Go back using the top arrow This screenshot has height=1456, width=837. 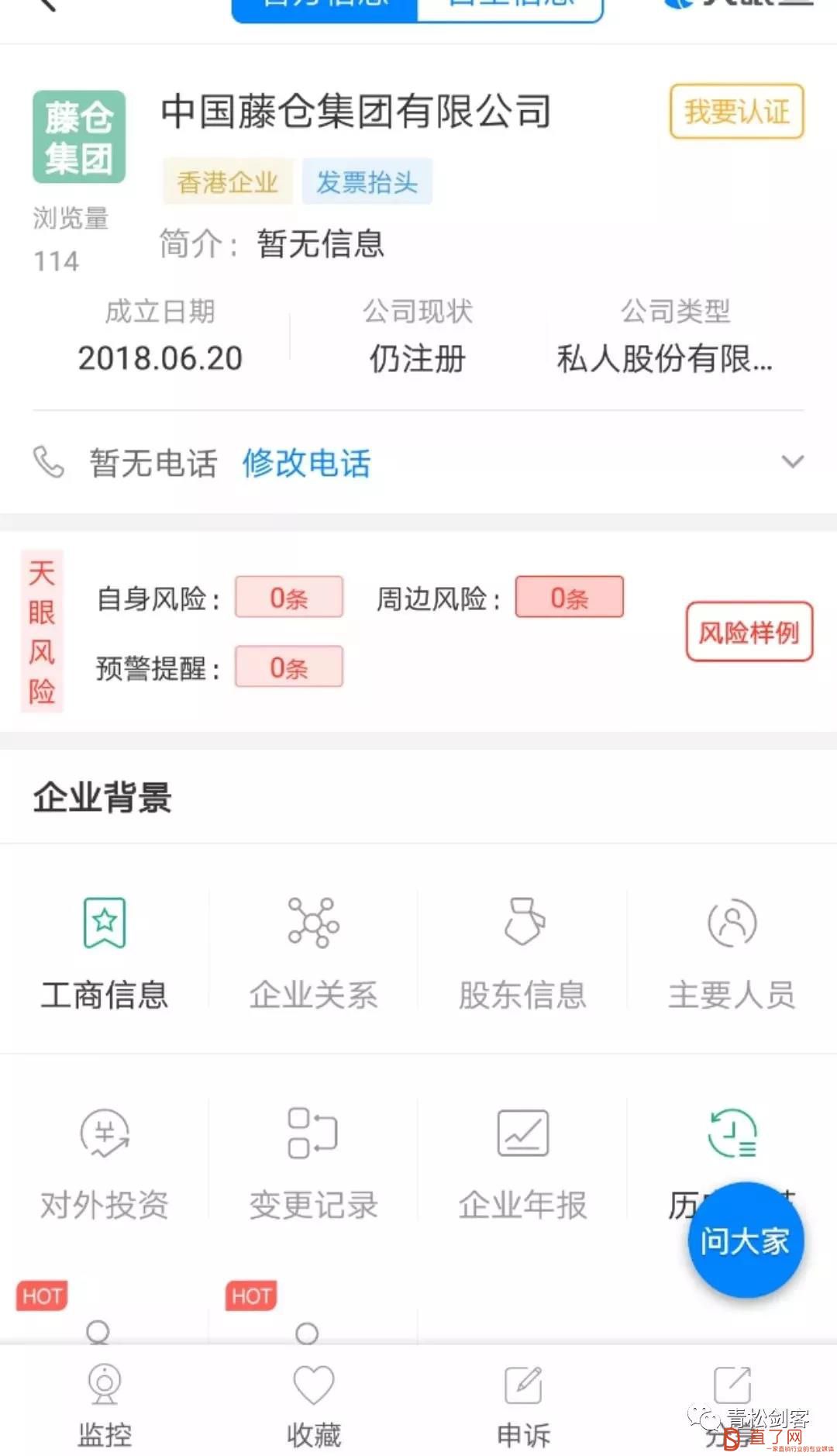[x=48, y=5]
